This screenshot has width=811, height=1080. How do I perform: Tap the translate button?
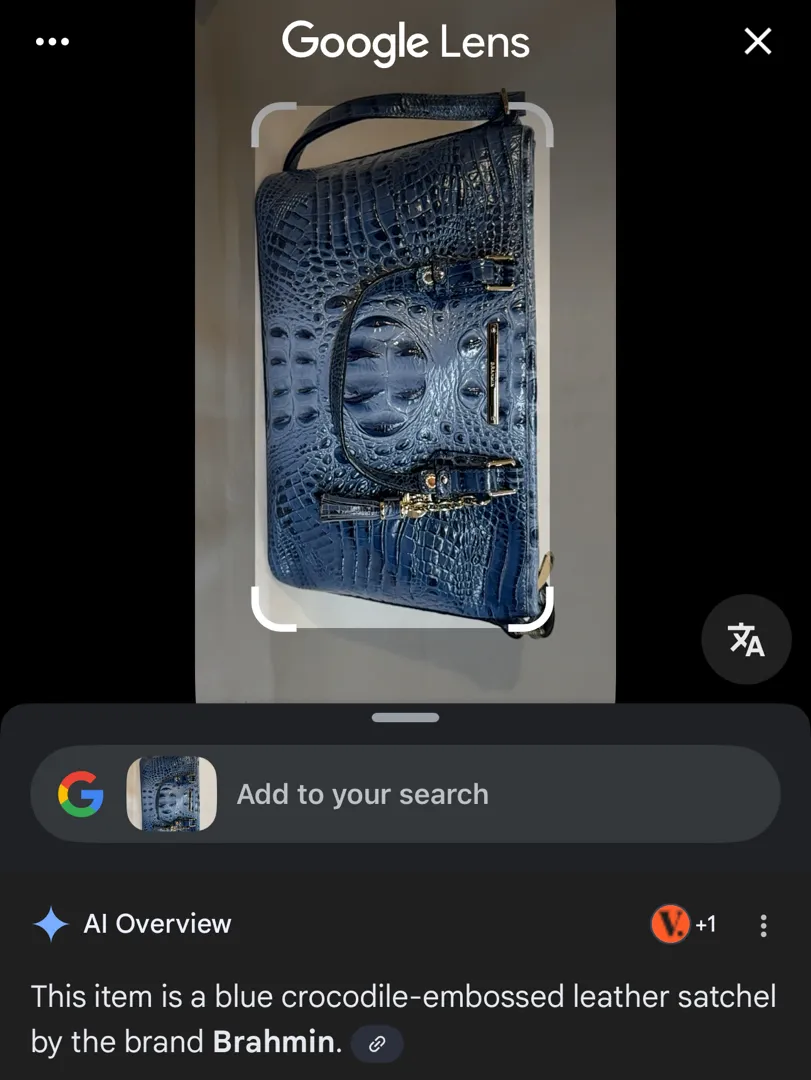pyautogui.click(x=746, y=639)
